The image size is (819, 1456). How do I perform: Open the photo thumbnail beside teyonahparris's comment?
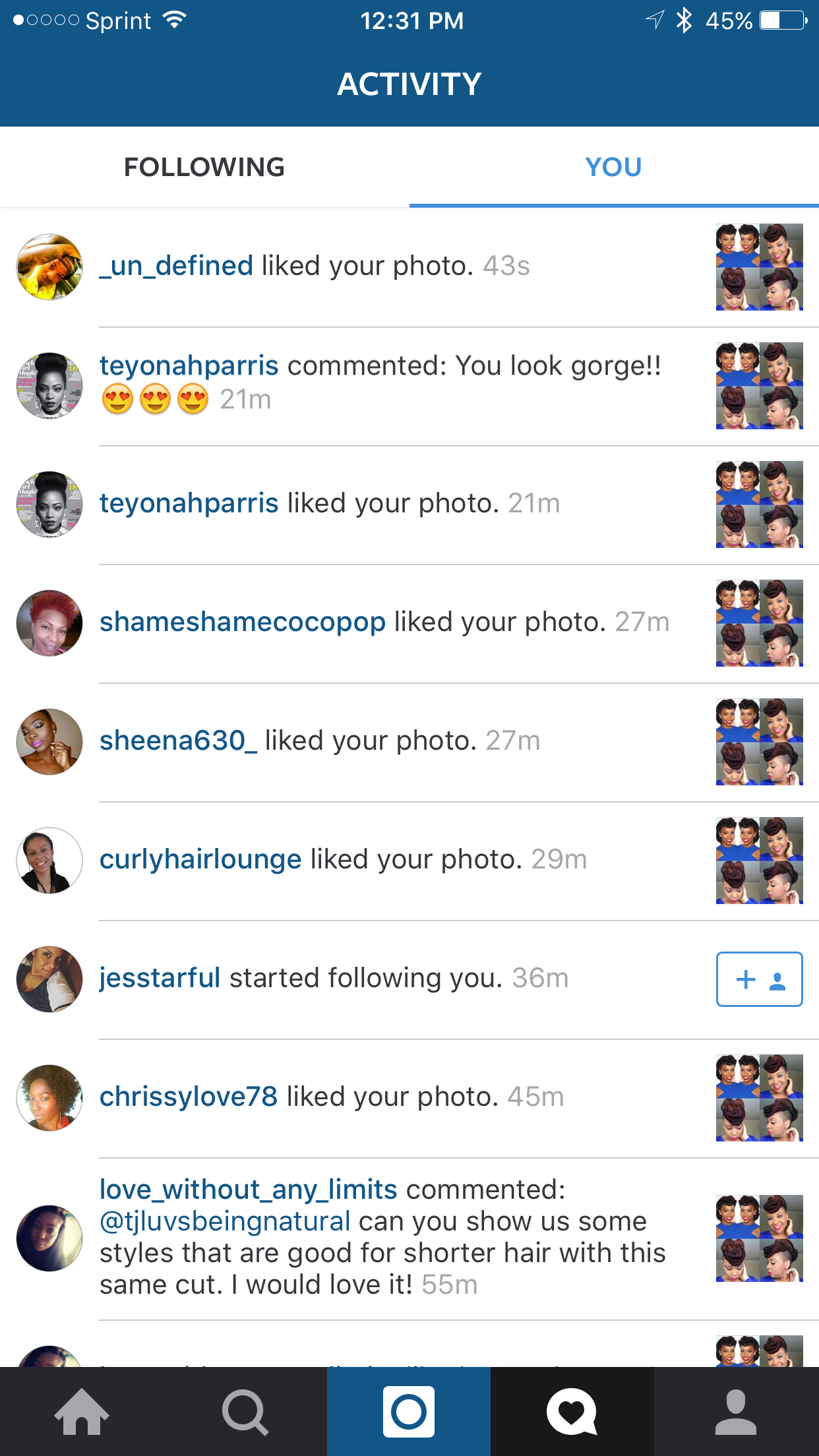click(759, 386)
